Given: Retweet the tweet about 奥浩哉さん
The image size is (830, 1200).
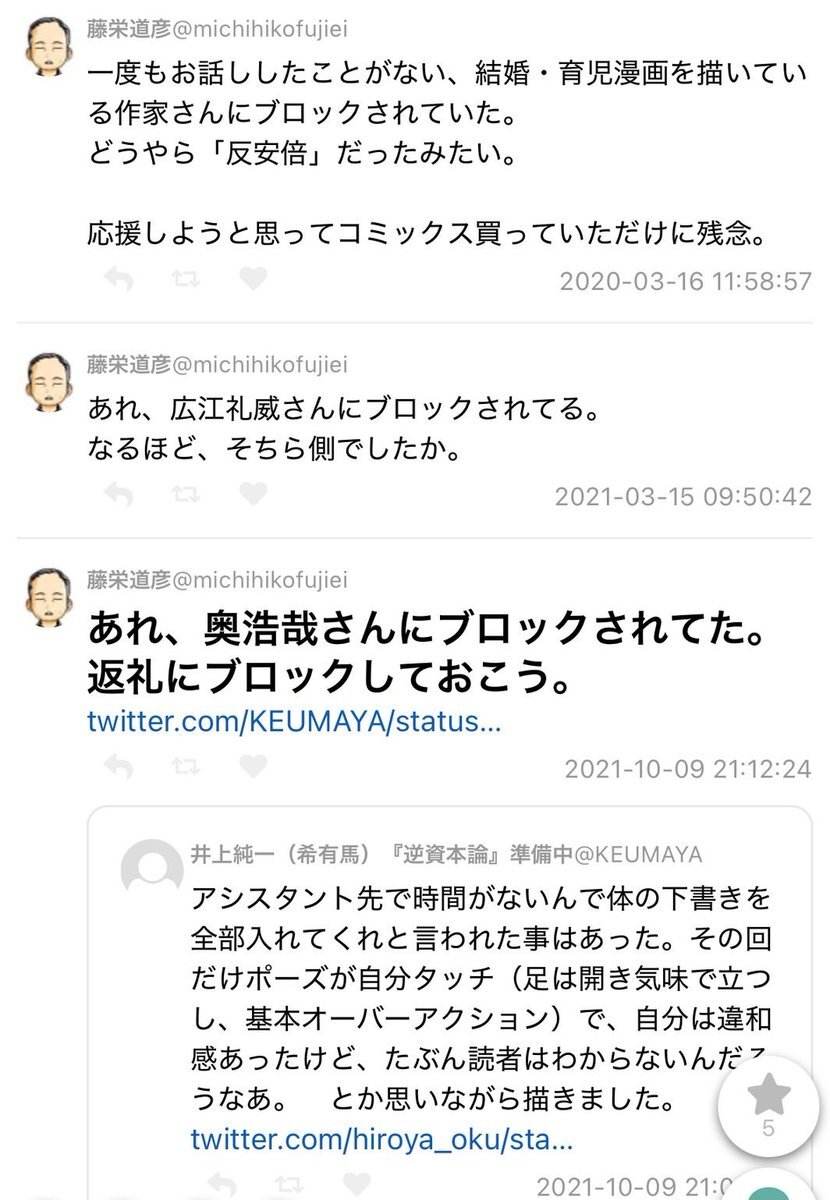Looking at the screenshot, I should tap(185, 767).
